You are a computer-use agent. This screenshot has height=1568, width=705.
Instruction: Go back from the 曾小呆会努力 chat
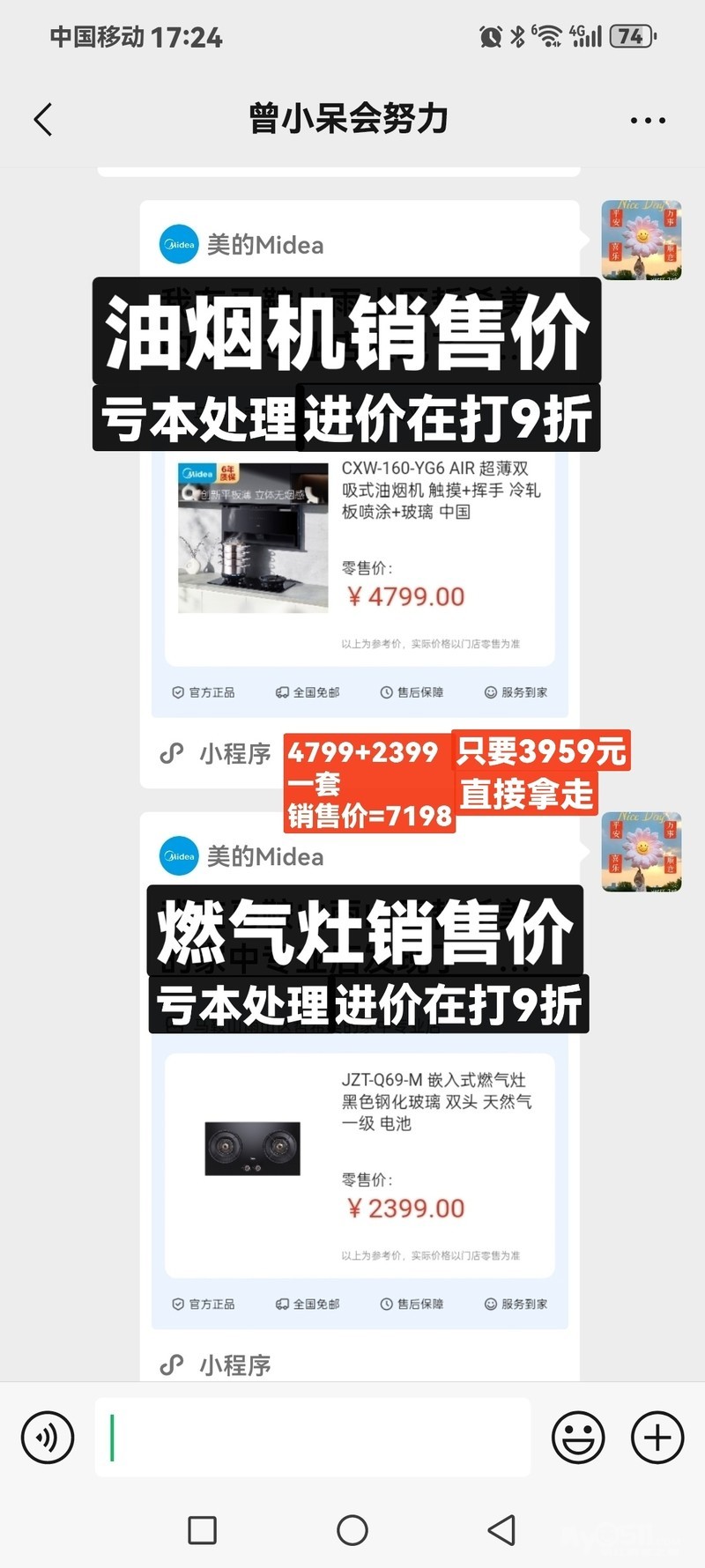point(43,120)
